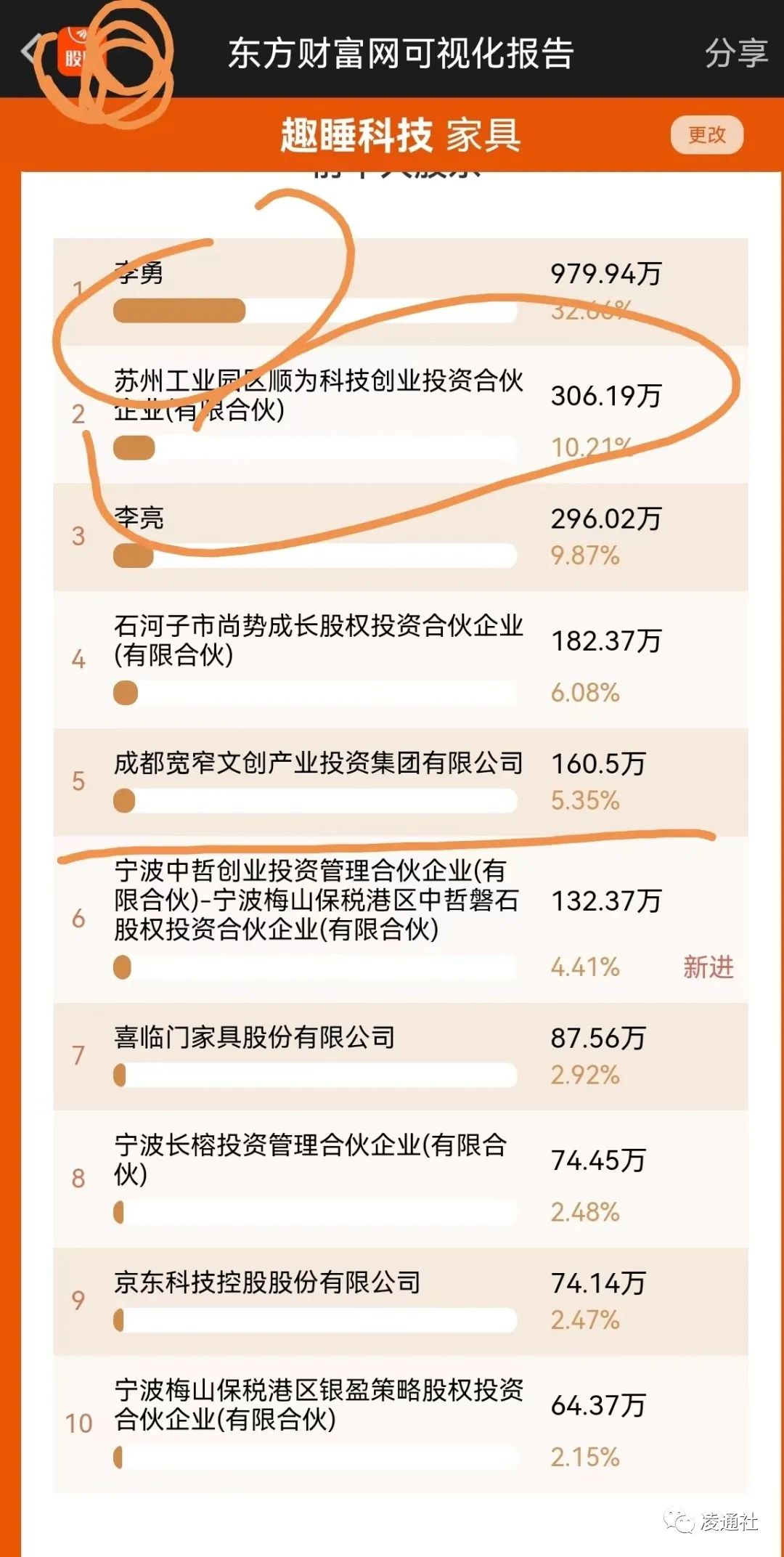This screenshot has height=1557, width=784.
Task: Tap 更改 to change the stock
Action: [706, 135]
